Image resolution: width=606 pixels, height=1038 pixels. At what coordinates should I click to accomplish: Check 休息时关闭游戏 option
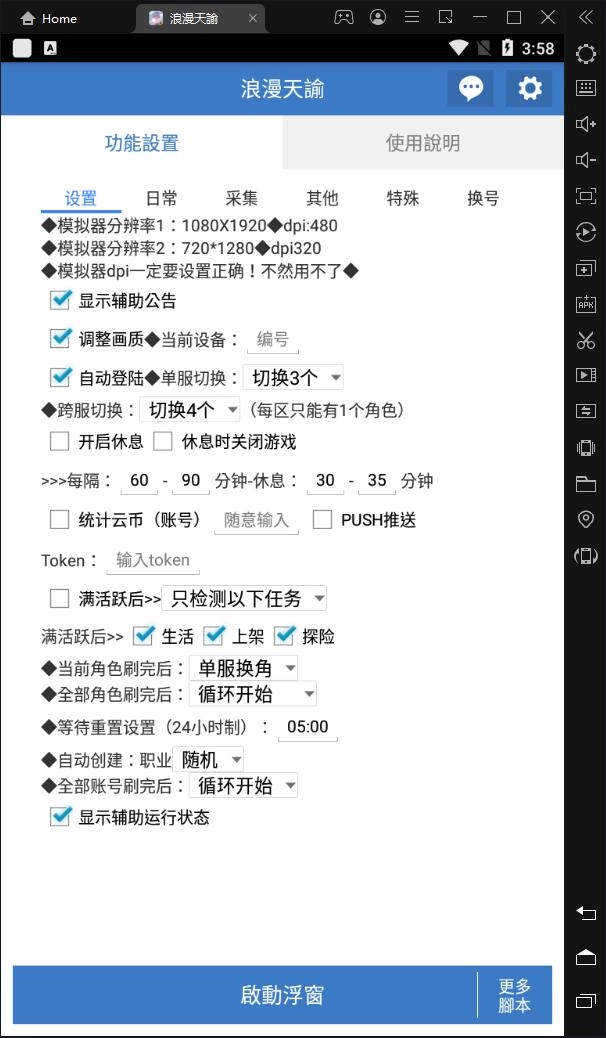[163, 442]
